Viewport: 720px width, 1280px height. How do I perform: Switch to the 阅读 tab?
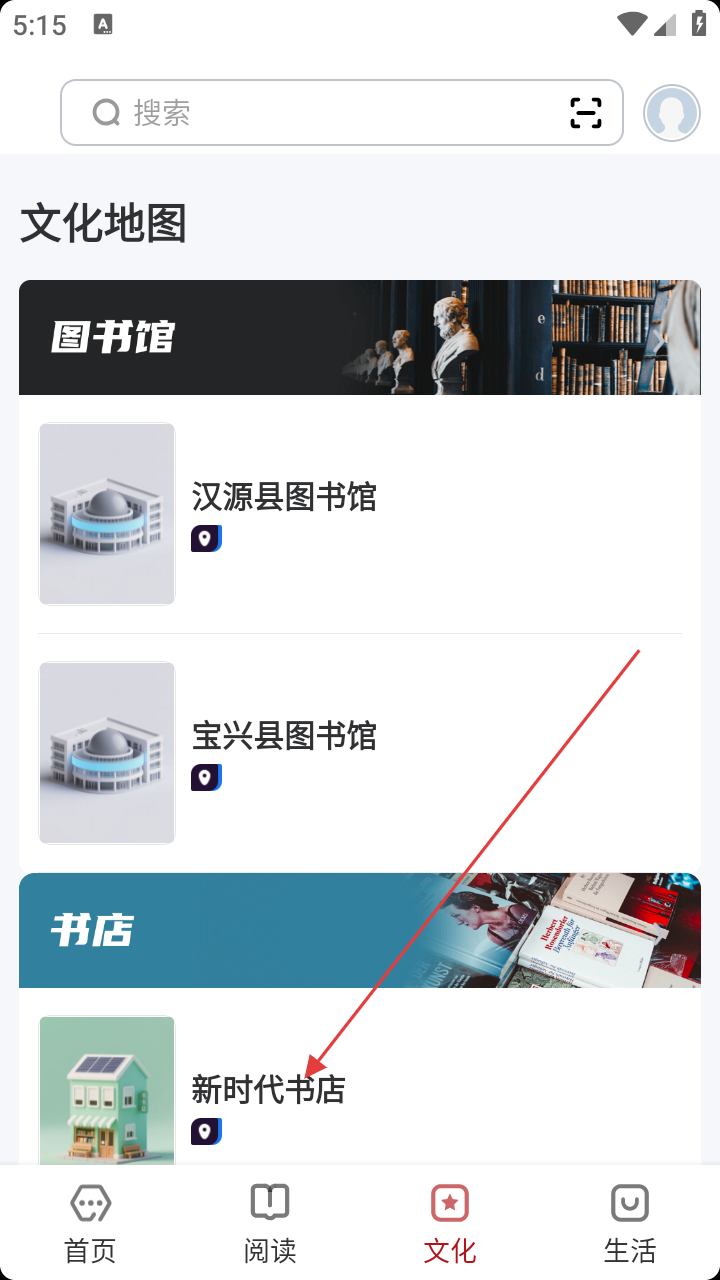270,1224
